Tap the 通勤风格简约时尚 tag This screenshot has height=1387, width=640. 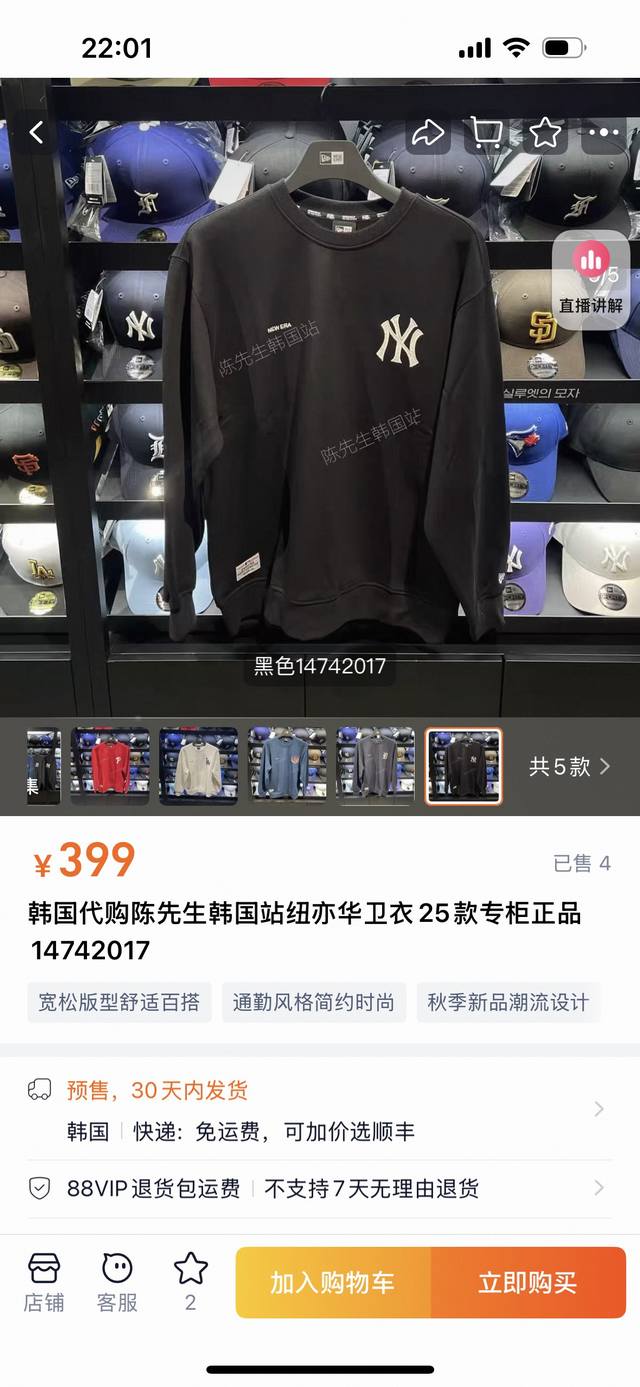click(x=313, y=1002)
